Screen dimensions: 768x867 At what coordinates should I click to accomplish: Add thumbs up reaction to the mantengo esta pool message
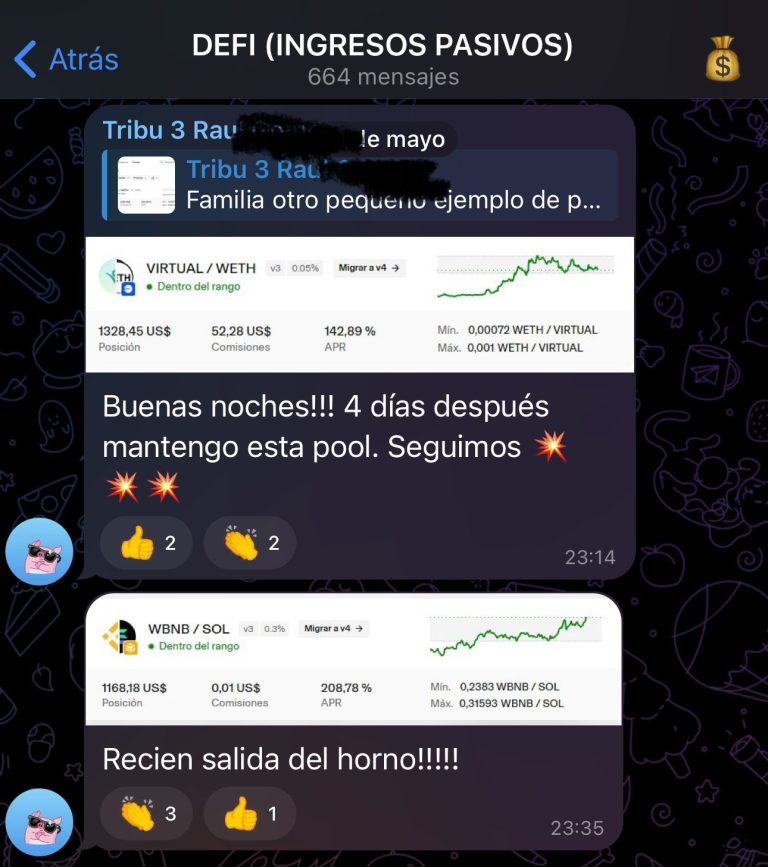[146, 543]
